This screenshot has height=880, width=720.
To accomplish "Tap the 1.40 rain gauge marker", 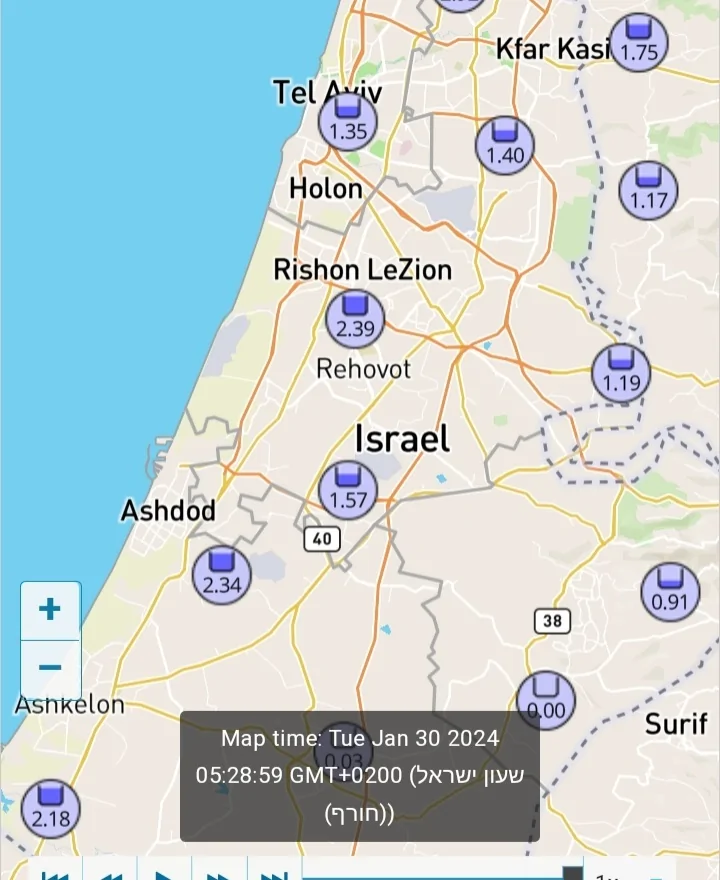I will (x=505, y=146).
